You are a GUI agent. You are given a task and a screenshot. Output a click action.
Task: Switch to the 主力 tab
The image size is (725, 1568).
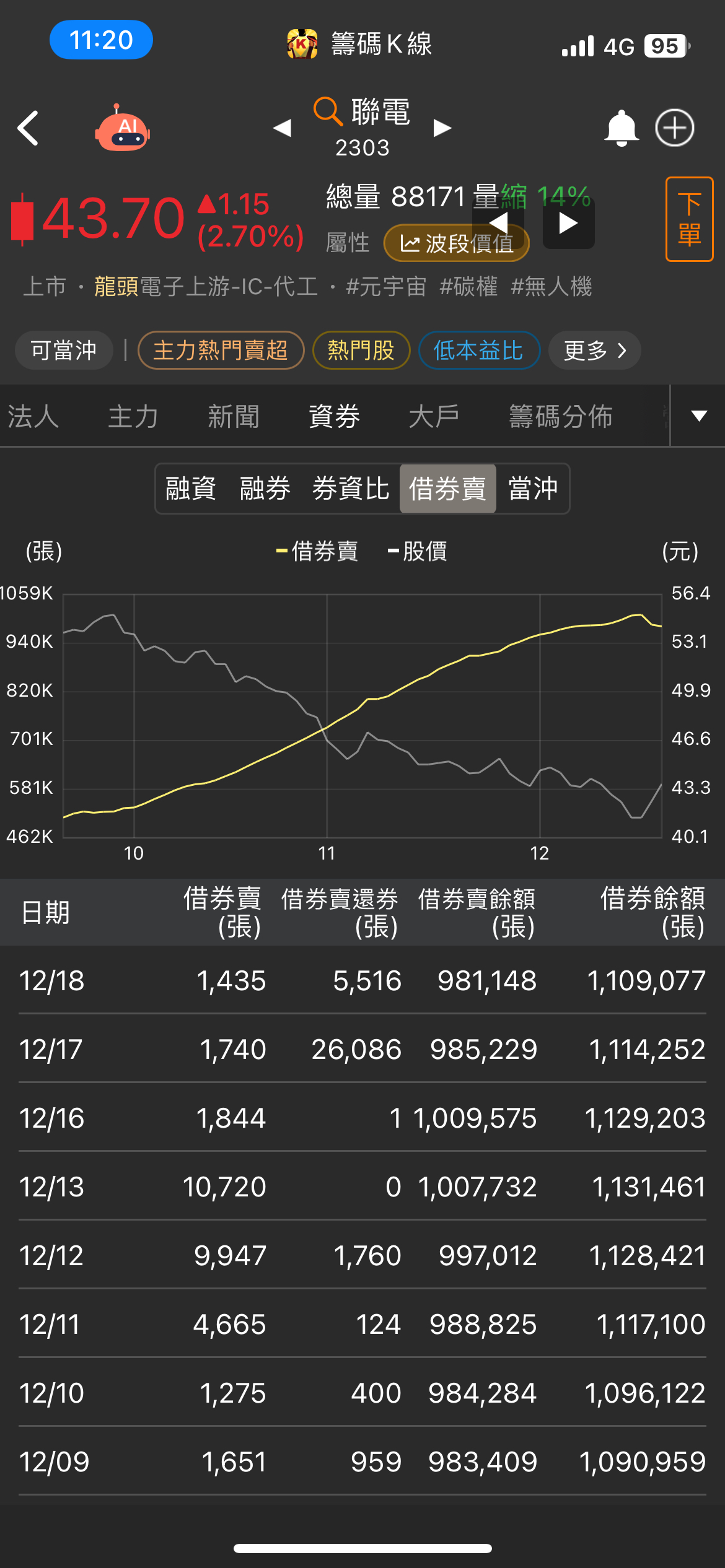click(133, 416)
